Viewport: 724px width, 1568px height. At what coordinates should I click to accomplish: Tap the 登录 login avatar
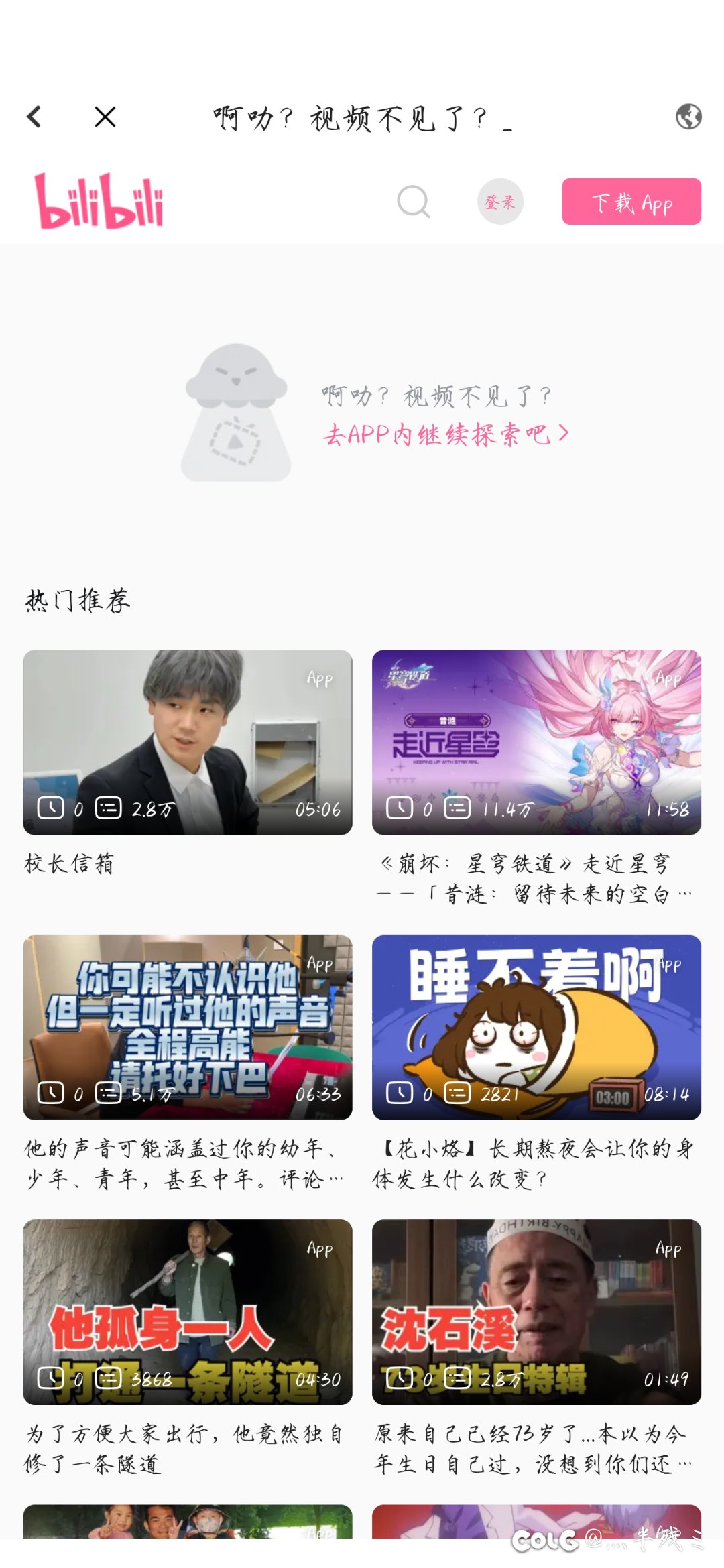coord(500,202)
